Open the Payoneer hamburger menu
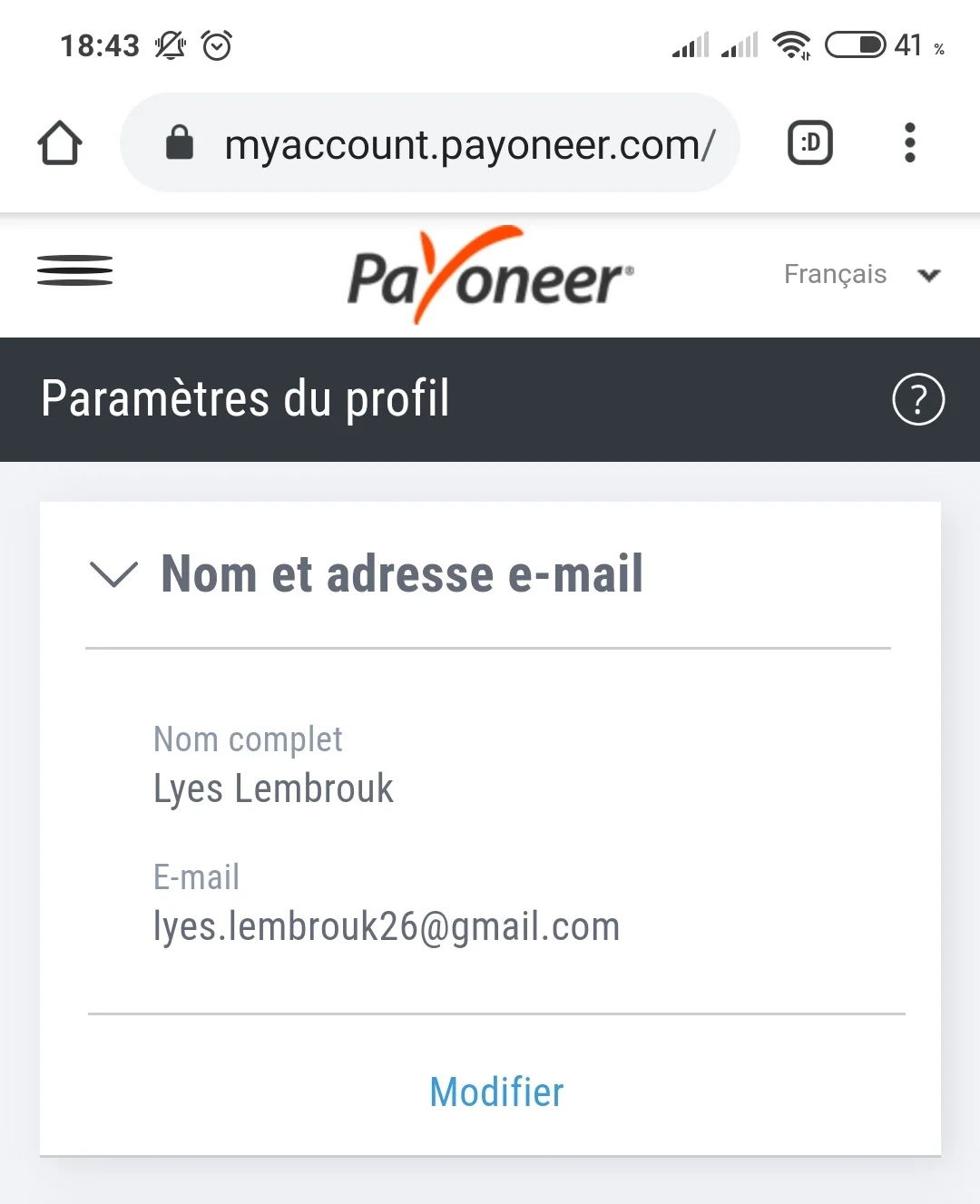The width and height of the screenshot is (980, 1204). (x=74, y=270)
